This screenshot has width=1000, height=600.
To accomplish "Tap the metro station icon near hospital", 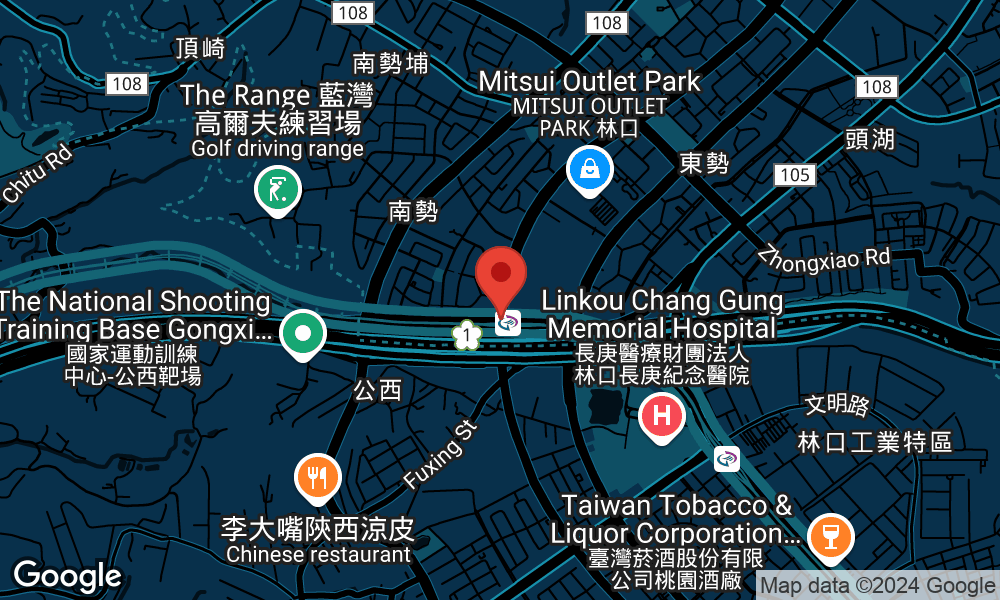I will click(x=727, y=459).
